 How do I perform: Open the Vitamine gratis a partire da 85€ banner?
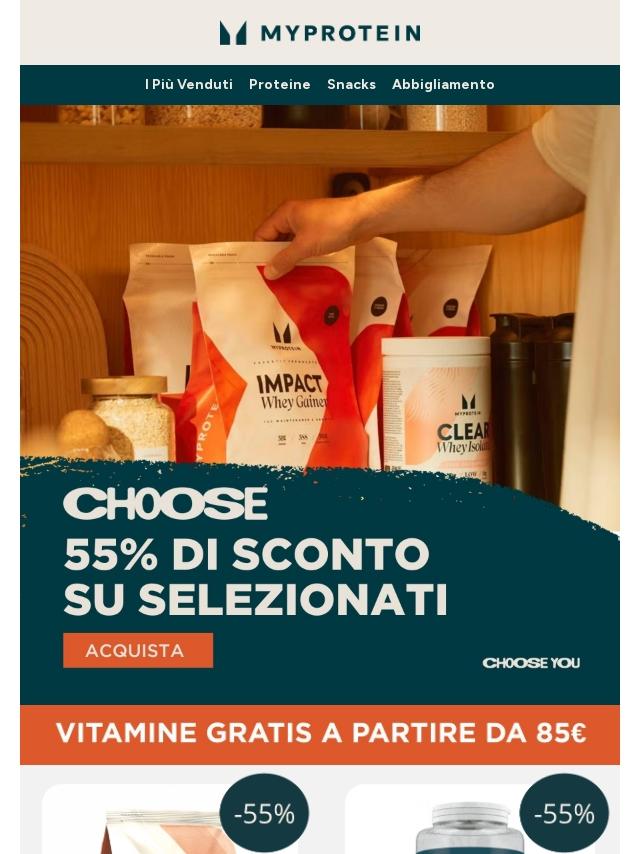[320, 734]
